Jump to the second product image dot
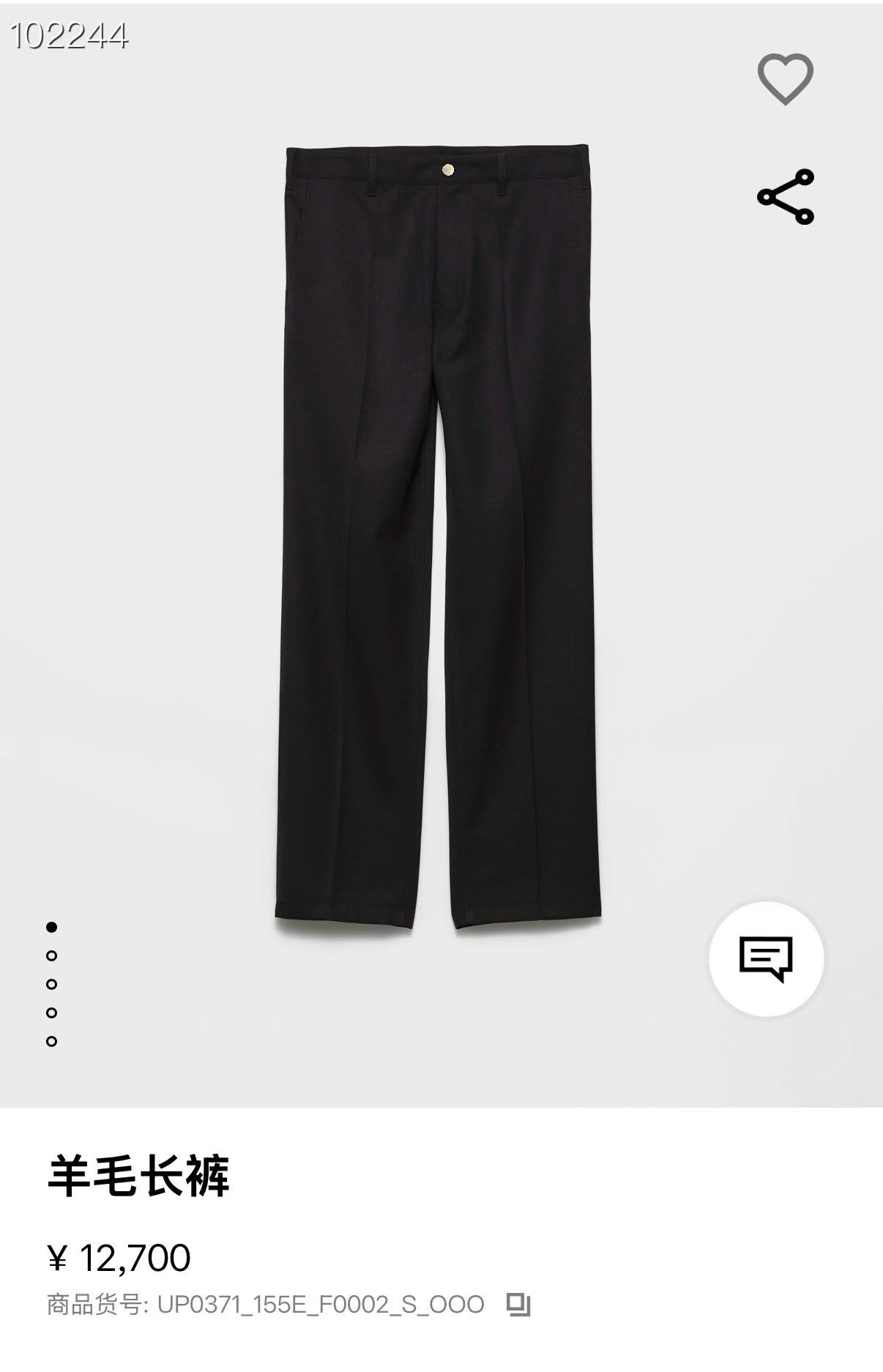Image resolution: width=883 pixels, height=1372 pixels. click(x=51, y=955)
